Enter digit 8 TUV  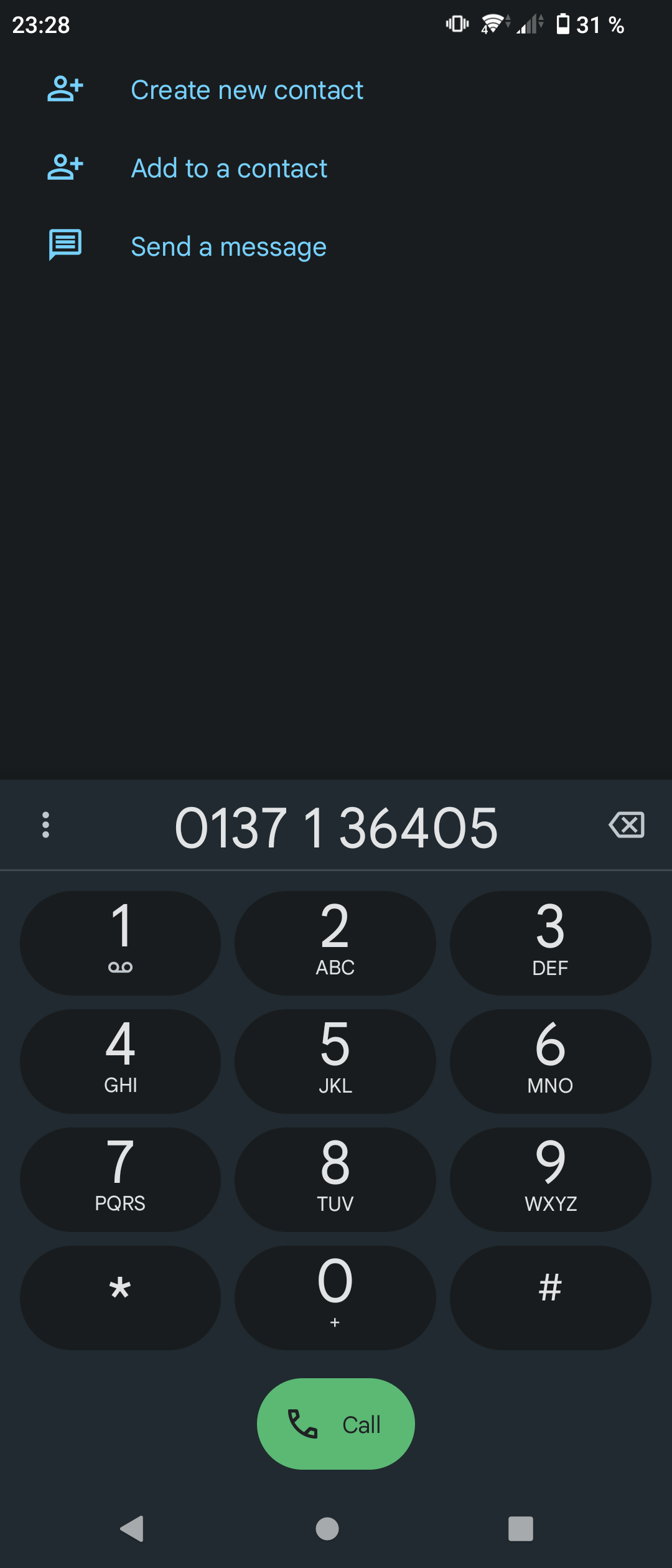pyautogui.click(x=335, y=1179)
